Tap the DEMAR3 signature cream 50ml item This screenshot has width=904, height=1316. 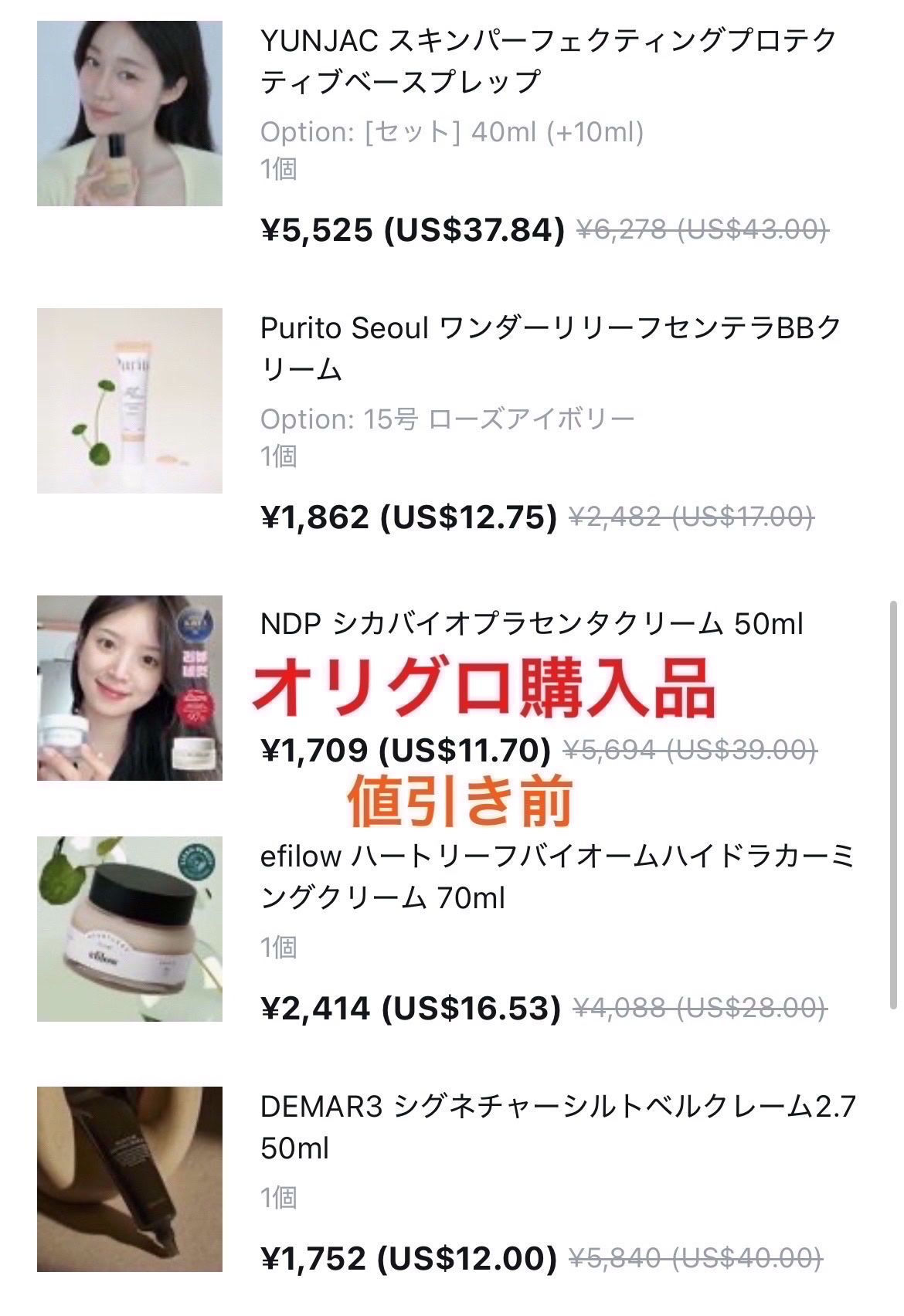click(x=556, y=1128)
